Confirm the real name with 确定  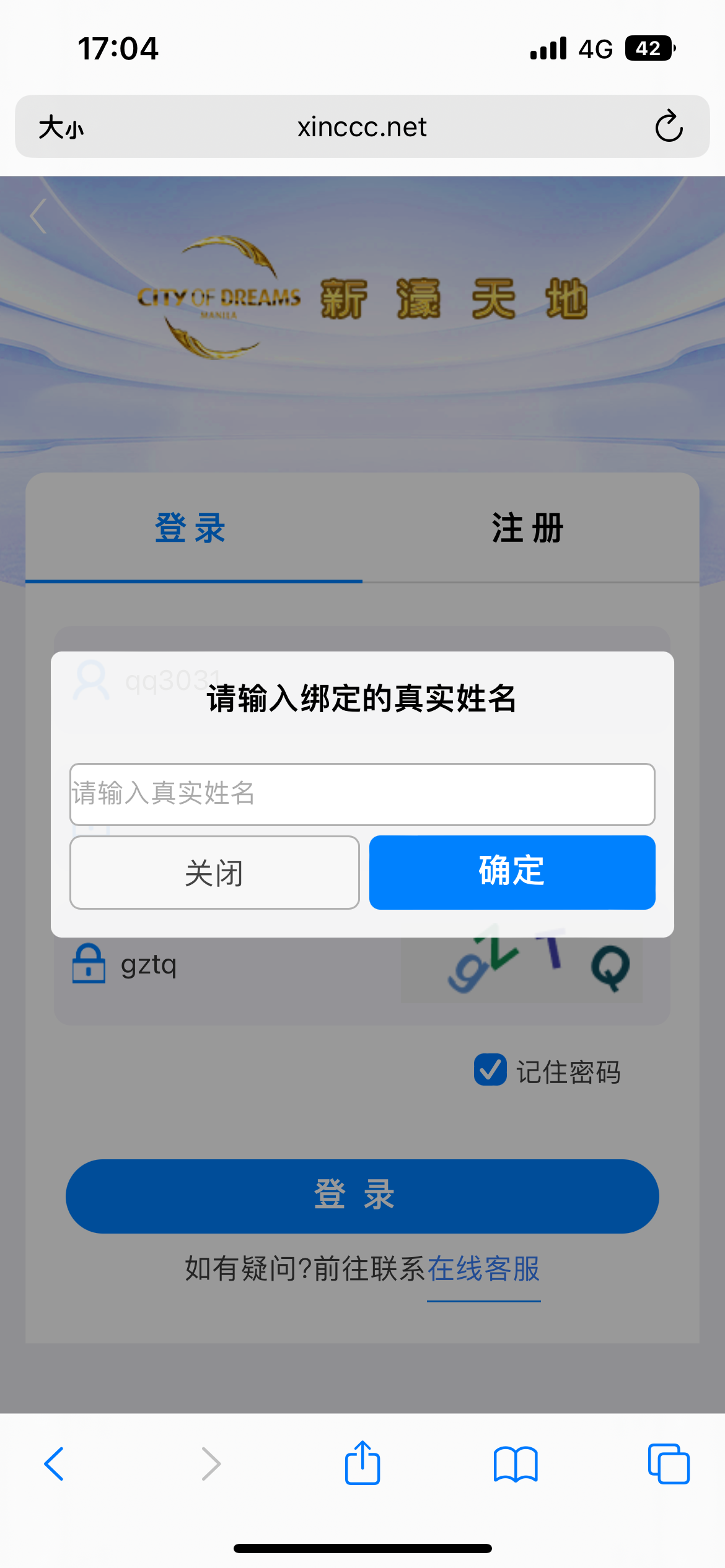coord(512,872)
